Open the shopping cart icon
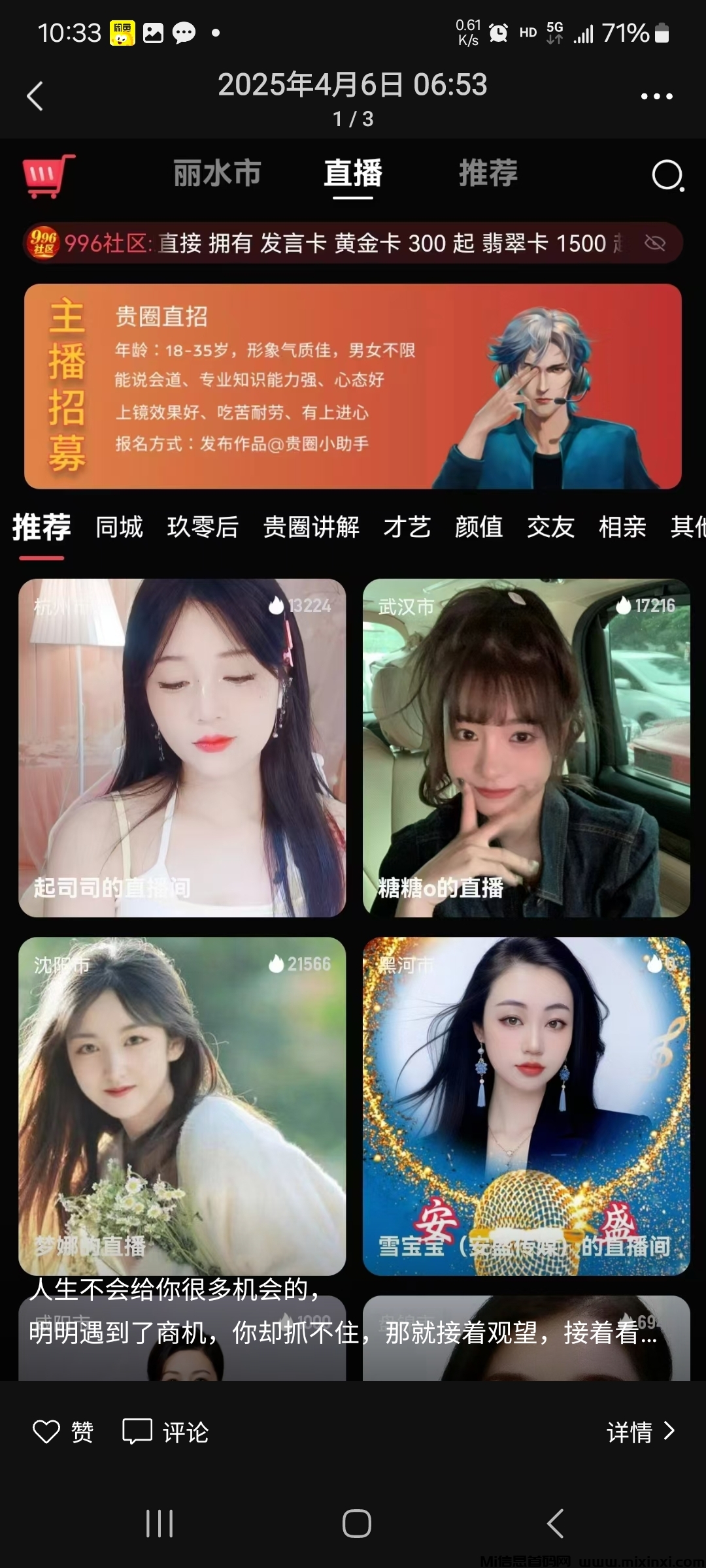Image resolution: width=706 pixels, height=1568 pixels. pos(49,174)
